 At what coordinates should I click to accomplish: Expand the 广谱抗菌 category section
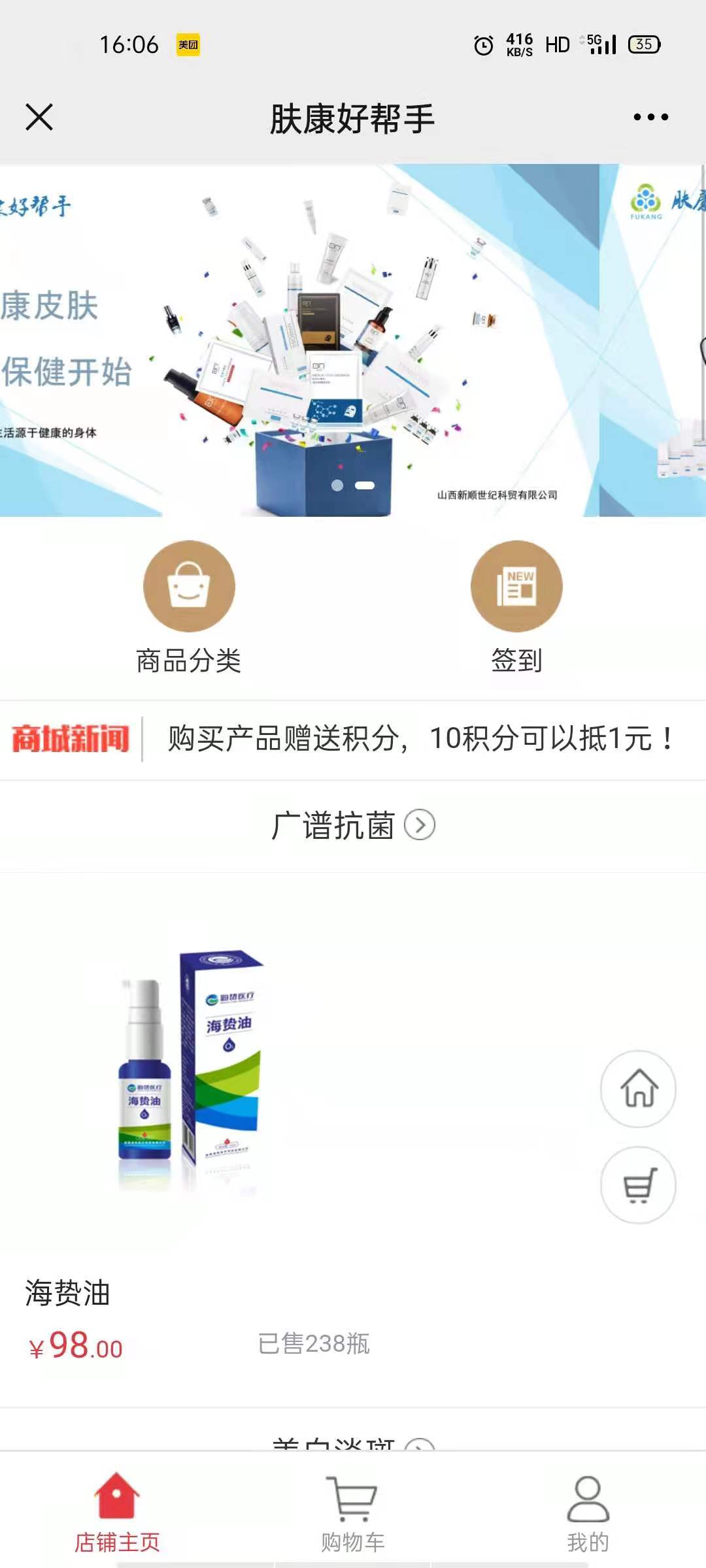353,825
